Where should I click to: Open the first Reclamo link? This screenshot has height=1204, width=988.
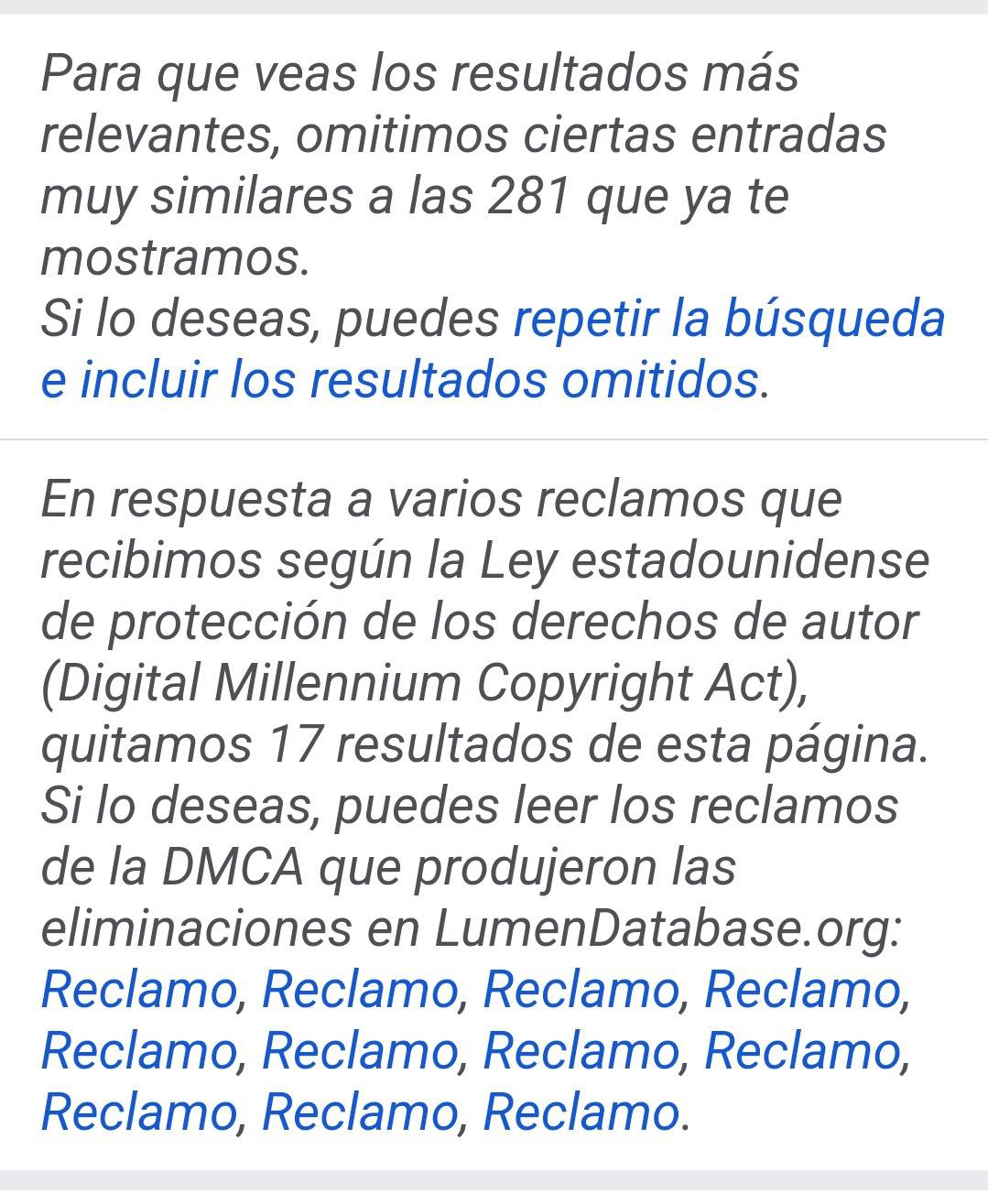138,990
